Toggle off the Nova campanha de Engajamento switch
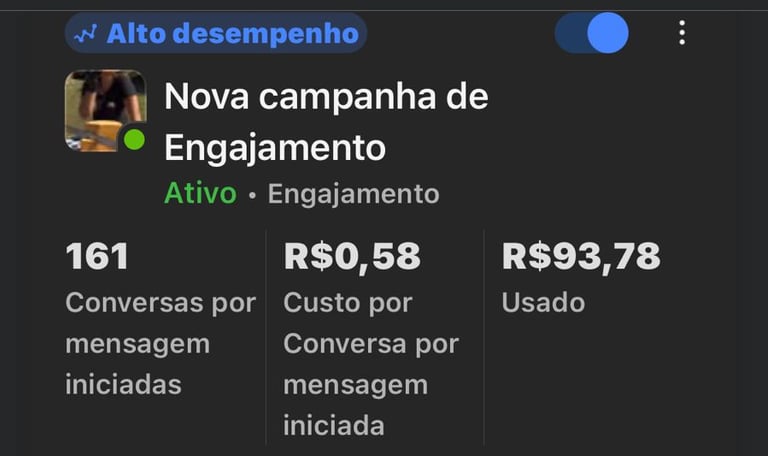The image size is (768, 456). pyautogui.click(x=592, y=33)
